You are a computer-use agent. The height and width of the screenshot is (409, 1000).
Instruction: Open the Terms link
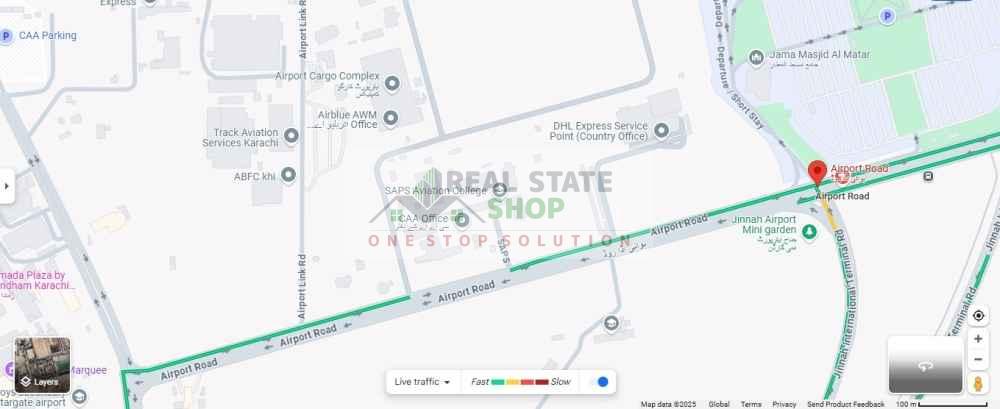click(751, 404)
